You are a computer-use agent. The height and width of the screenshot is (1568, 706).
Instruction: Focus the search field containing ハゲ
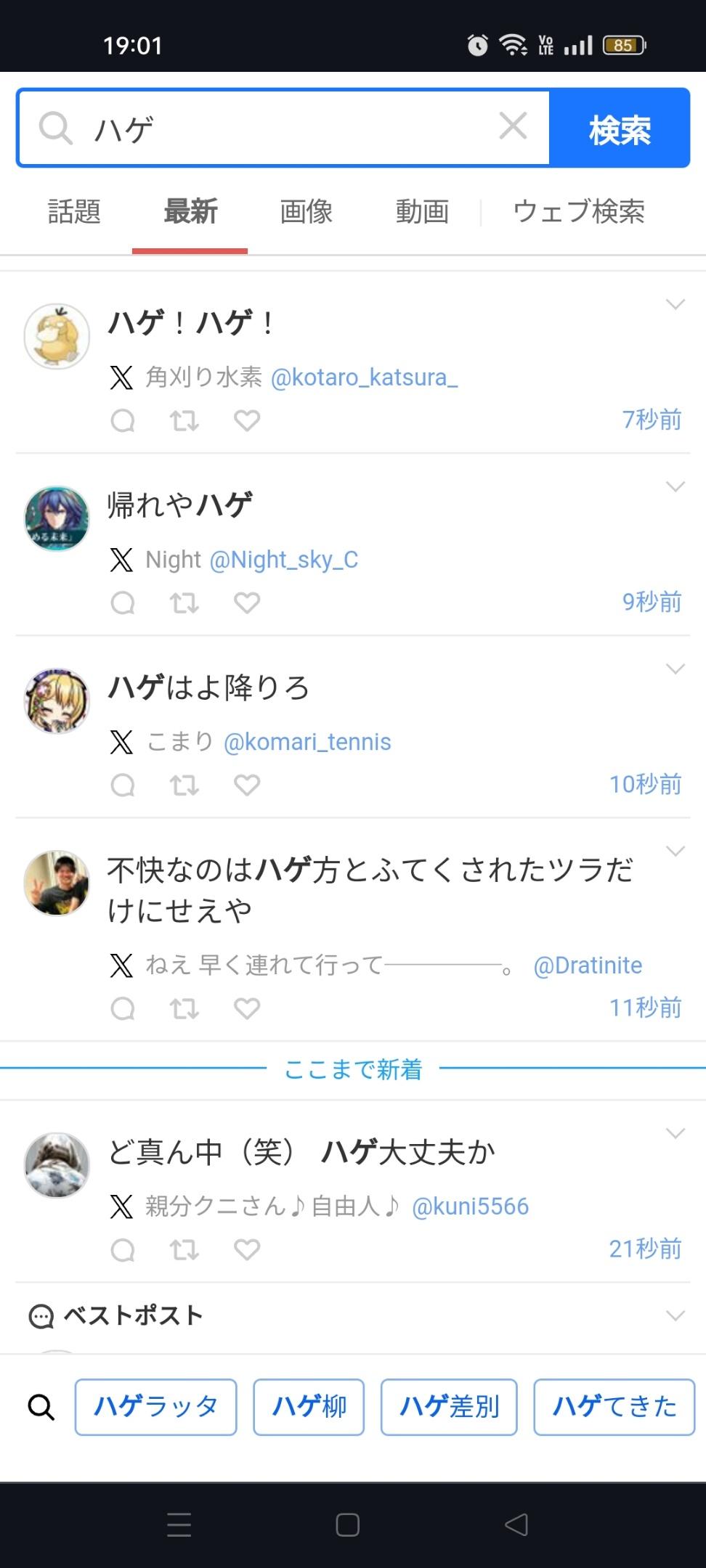tap(291, 128)
